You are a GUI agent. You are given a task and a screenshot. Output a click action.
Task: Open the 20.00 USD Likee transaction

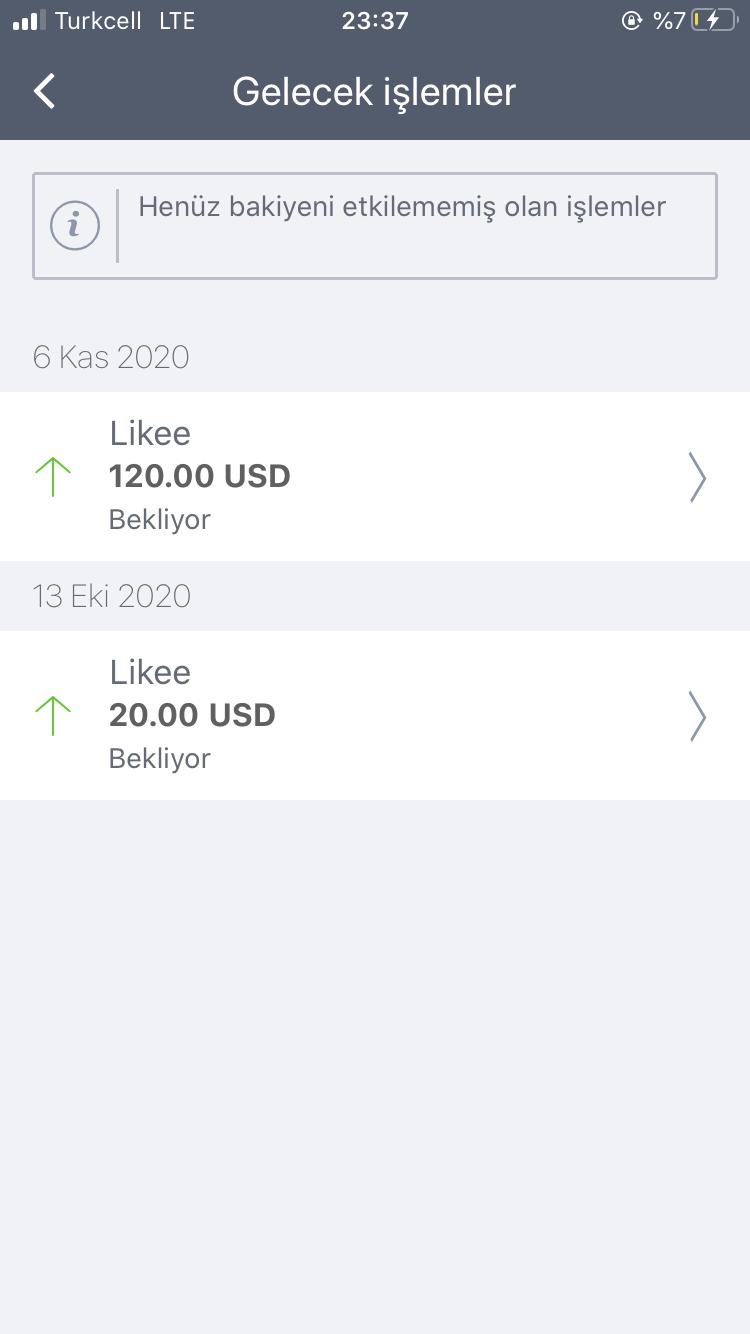point(375,715)
